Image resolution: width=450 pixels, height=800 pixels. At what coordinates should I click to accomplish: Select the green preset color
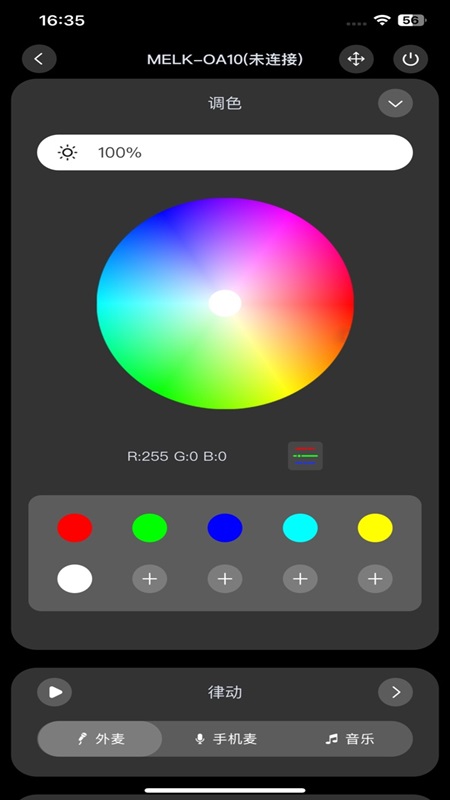click(149, 528)
